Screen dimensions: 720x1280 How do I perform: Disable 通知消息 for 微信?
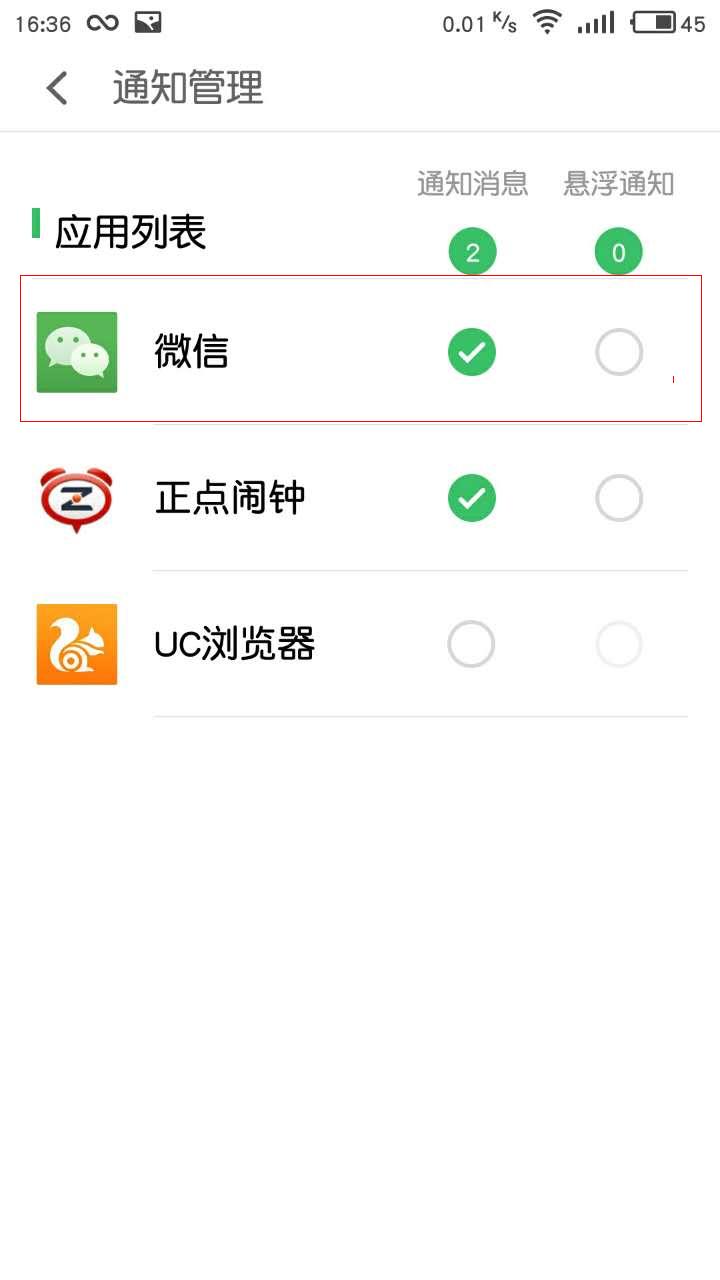point(471,352)
